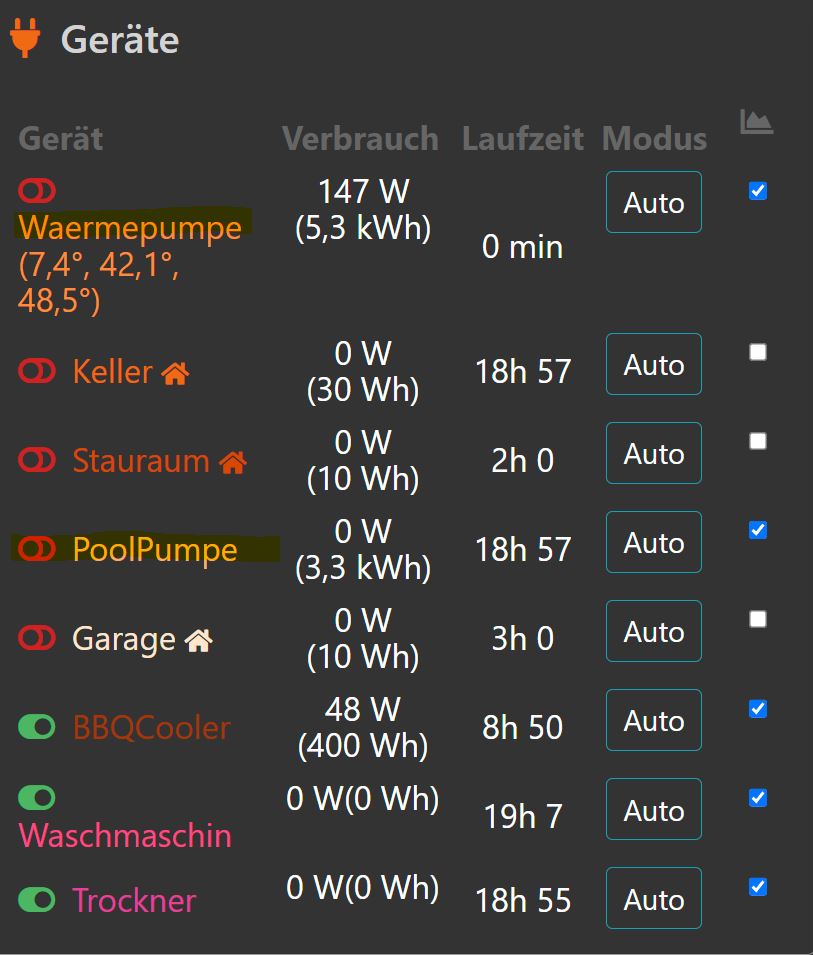Check the Stauraum graph checkbox
The height and width of the screenshot is (955, 813).
point(758,441)
